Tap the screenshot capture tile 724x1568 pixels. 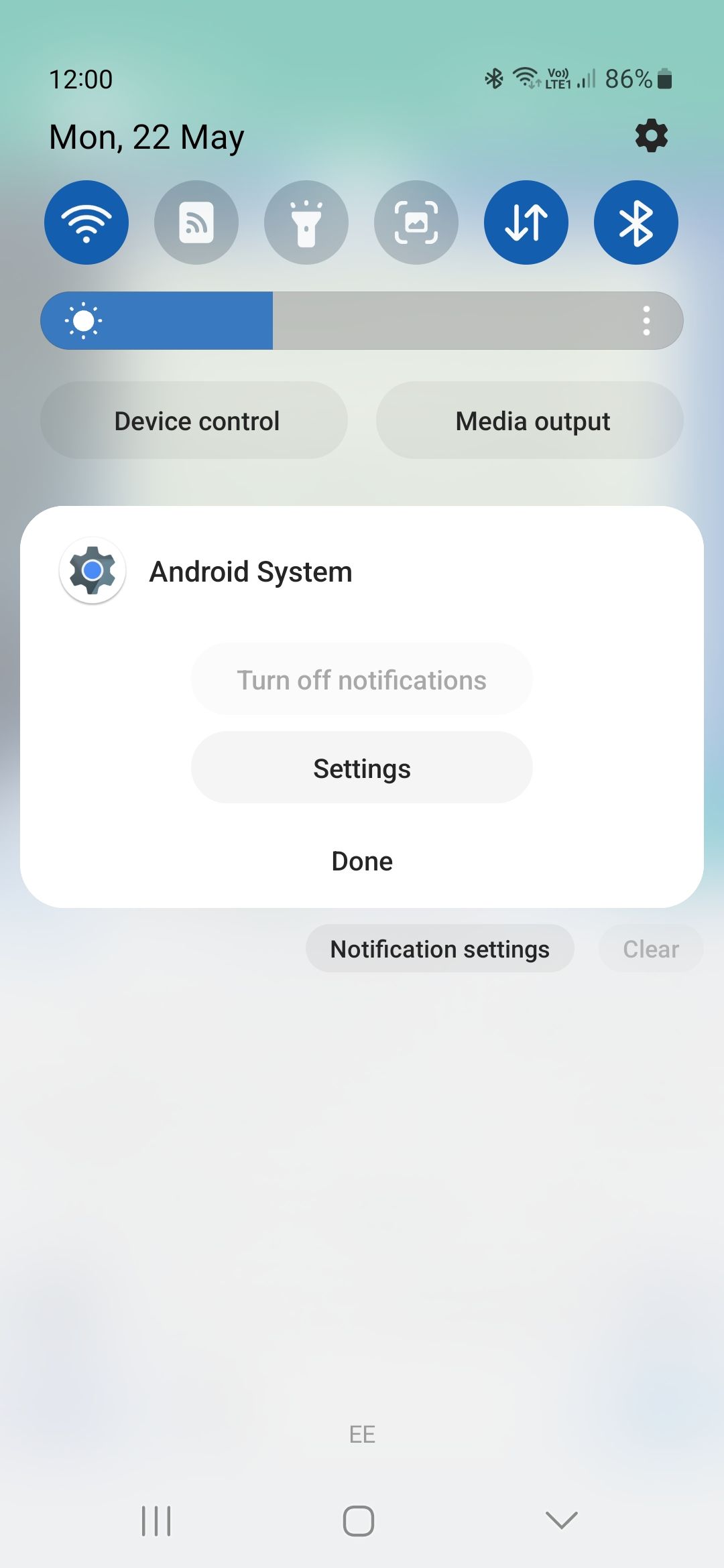click(416, 222)
